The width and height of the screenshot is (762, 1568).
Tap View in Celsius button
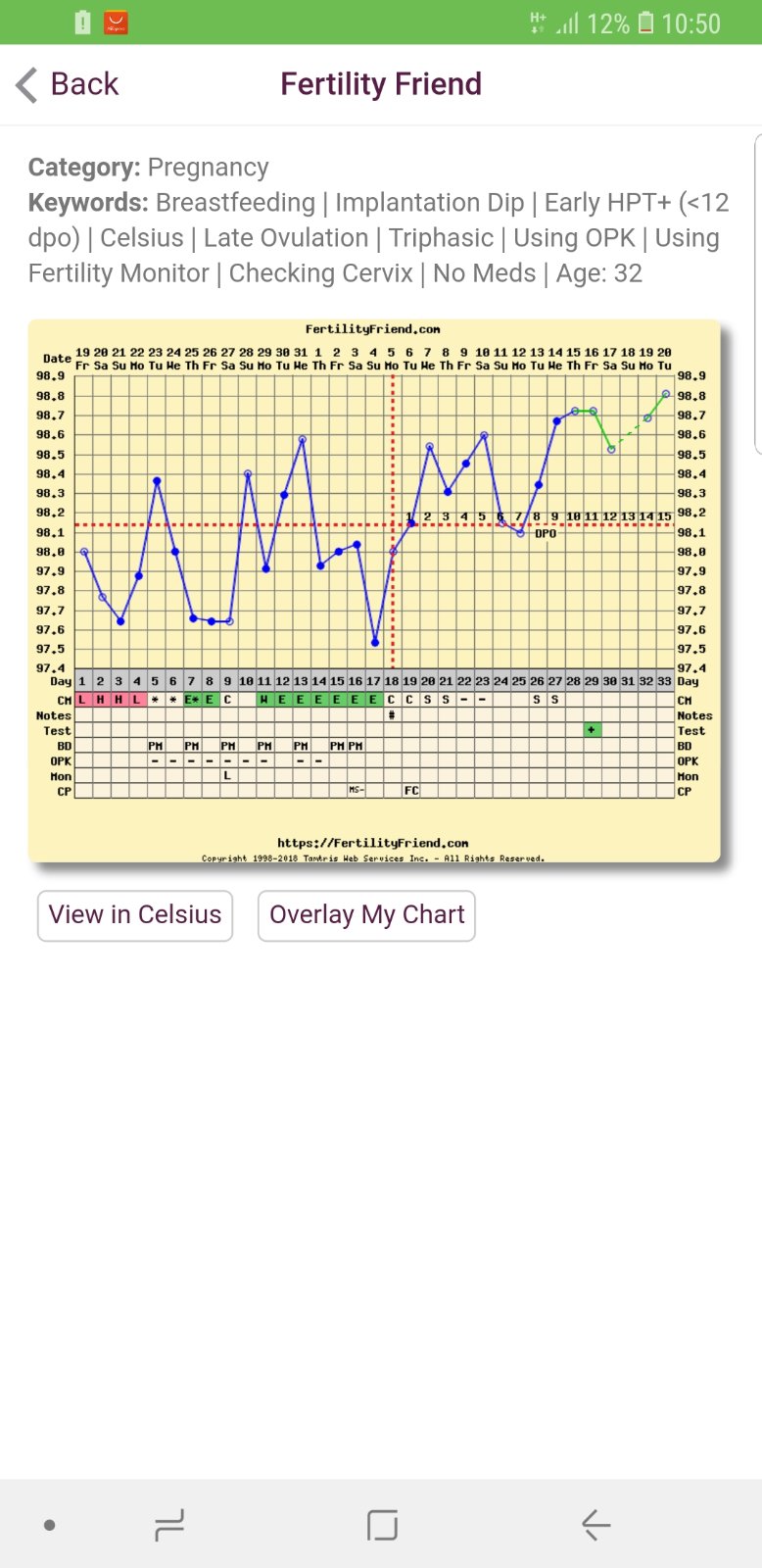click(x=135, y=915)
